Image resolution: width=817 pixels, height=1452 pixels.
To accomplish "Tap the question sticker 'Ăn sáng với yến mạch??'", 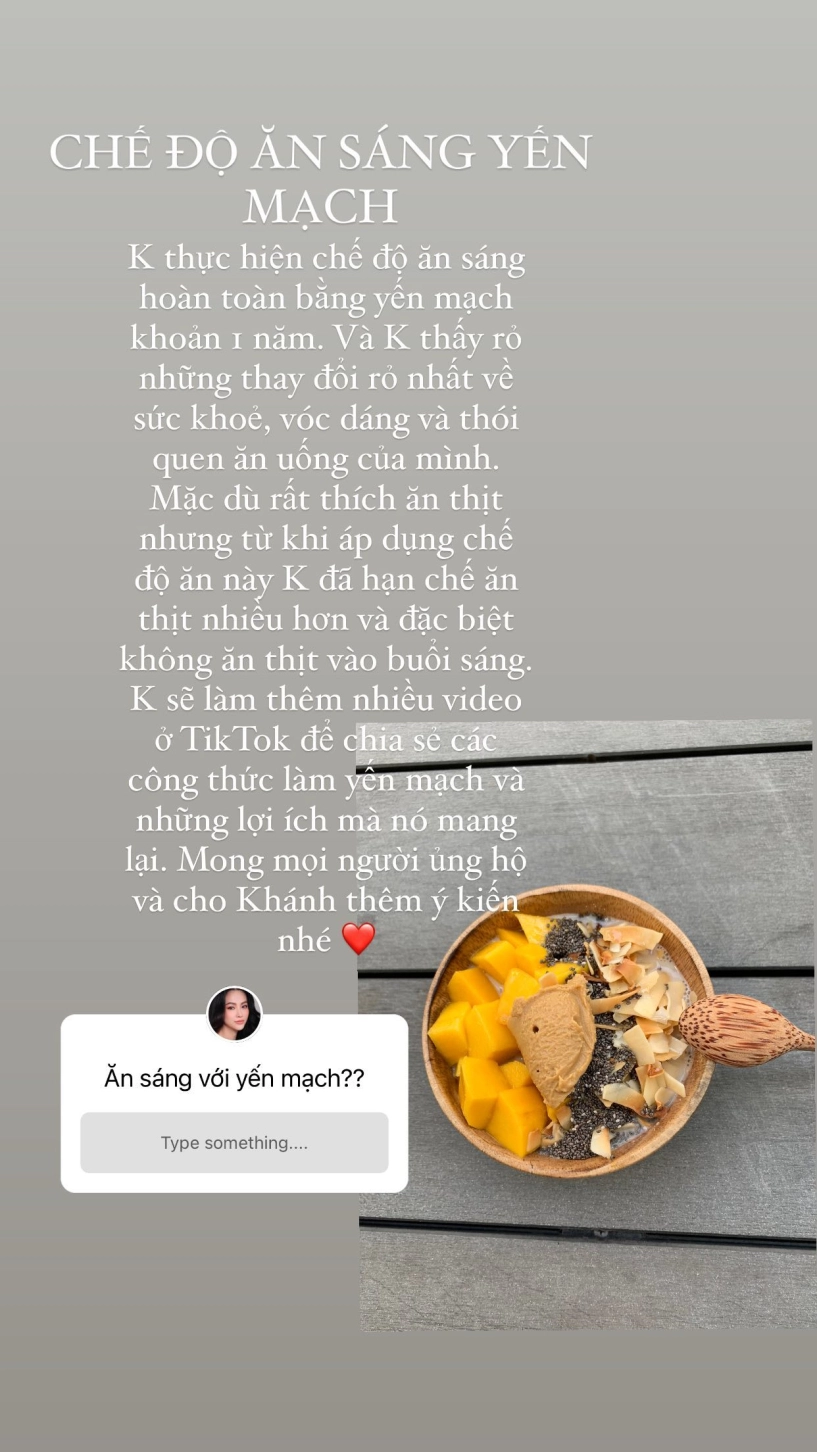I will tap(233, 1078).
